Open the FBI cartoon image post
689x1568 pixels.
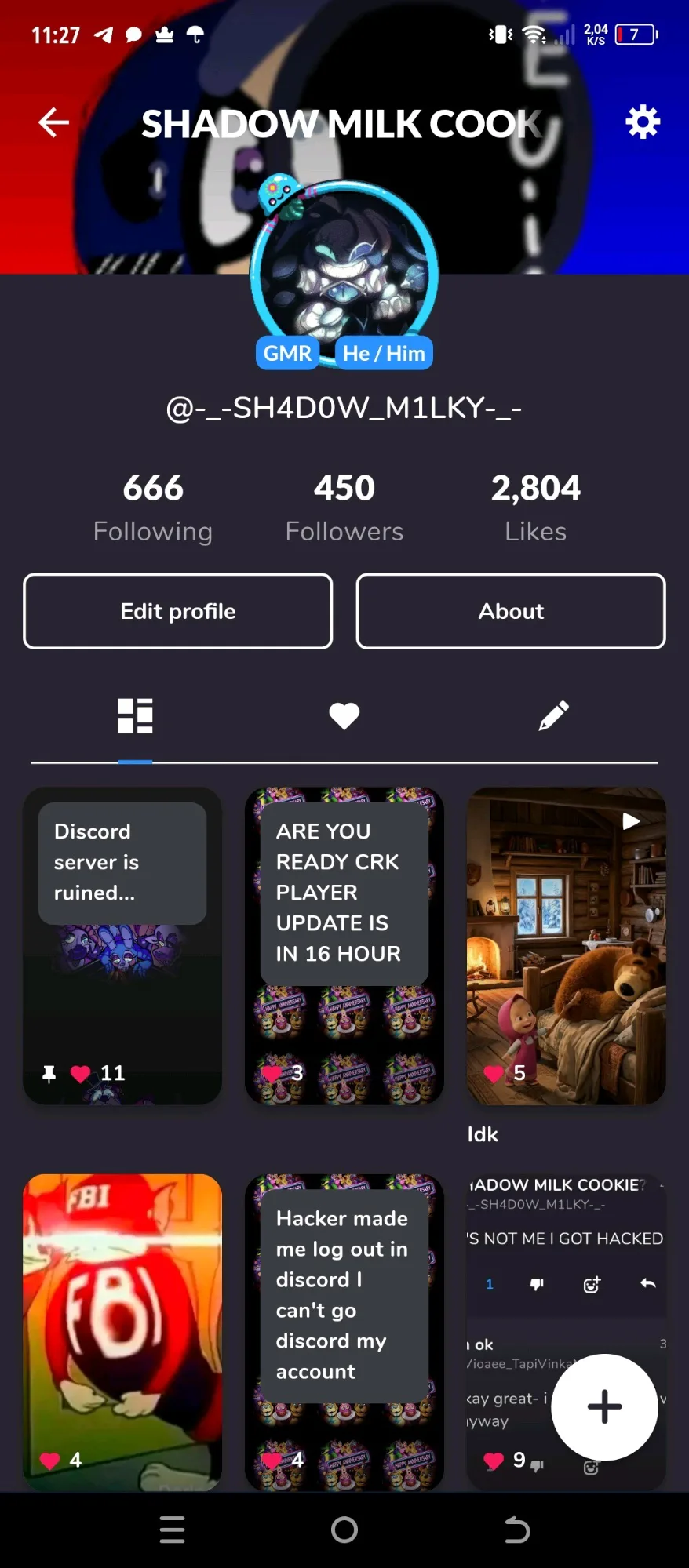(122, 1331)
